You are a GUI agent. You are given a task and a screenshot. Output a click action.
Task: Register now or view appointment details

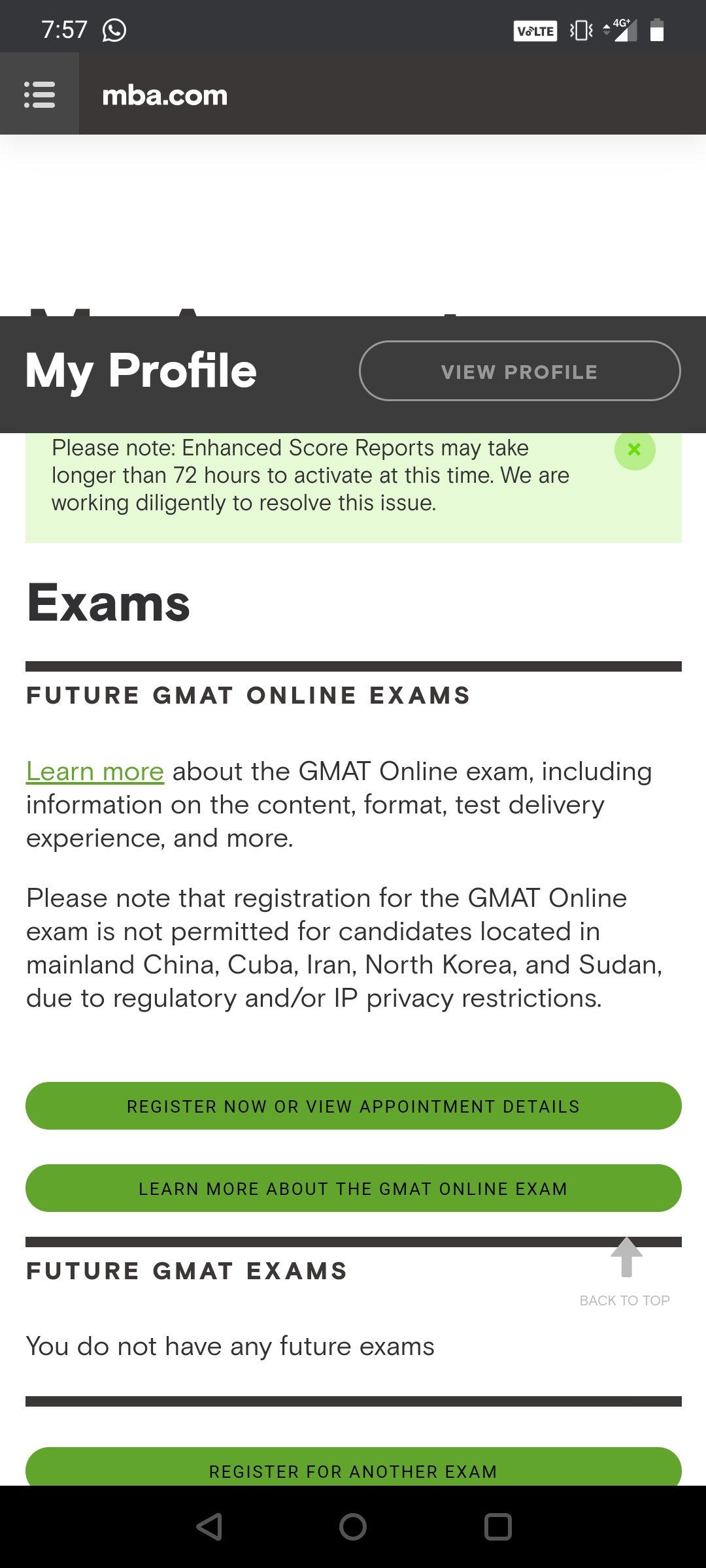click(x=353, y=1106)
